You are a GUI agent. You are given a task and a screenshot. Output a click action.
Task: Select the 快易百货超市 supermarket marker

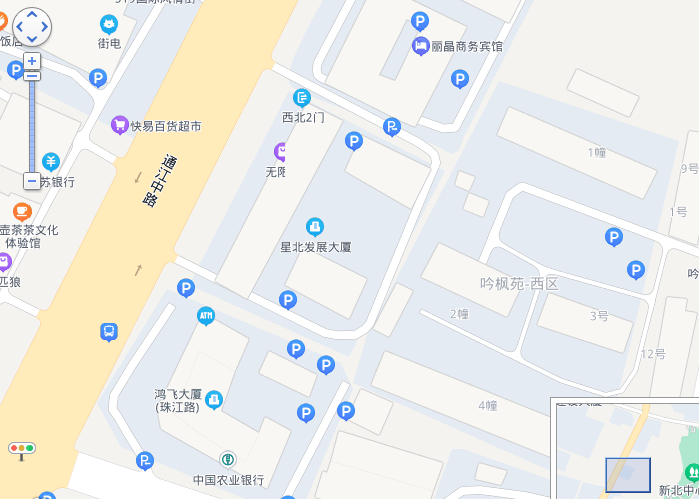(120, 126)
